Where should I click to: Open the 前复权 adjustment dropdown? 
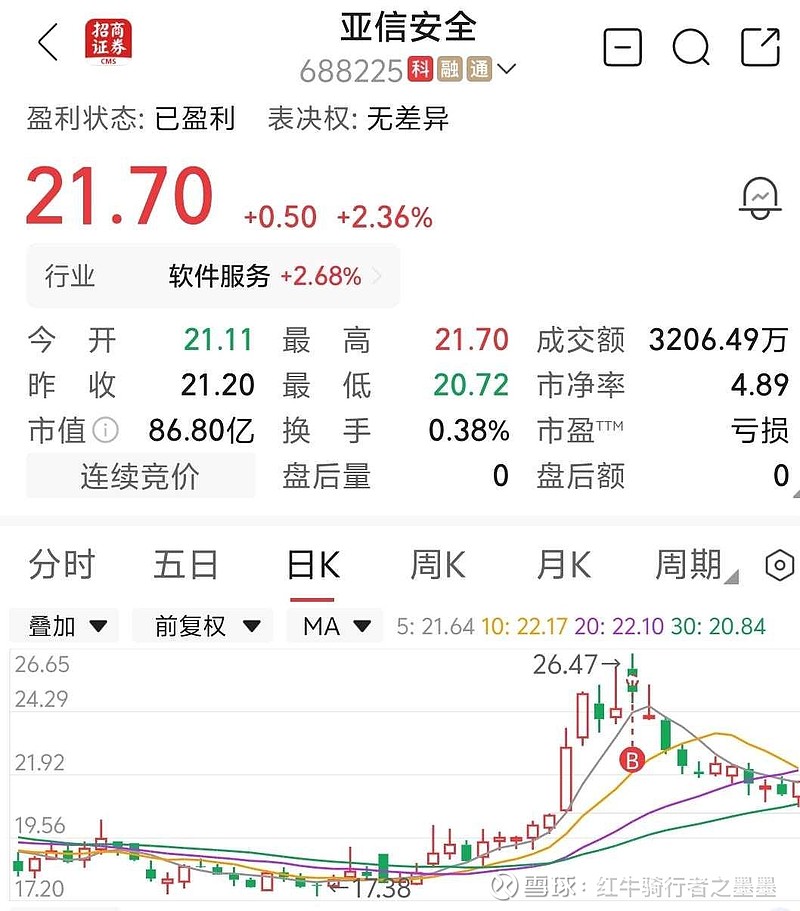[x=206, y=627]
